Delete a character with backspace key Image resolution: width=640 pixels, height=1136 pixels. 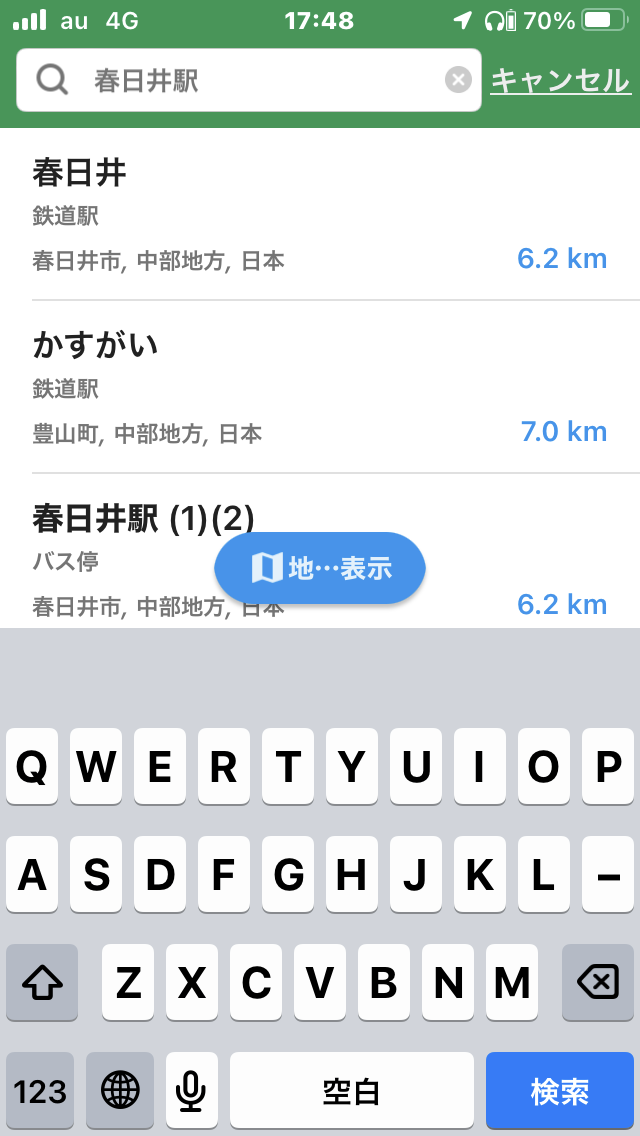[598, 983]
